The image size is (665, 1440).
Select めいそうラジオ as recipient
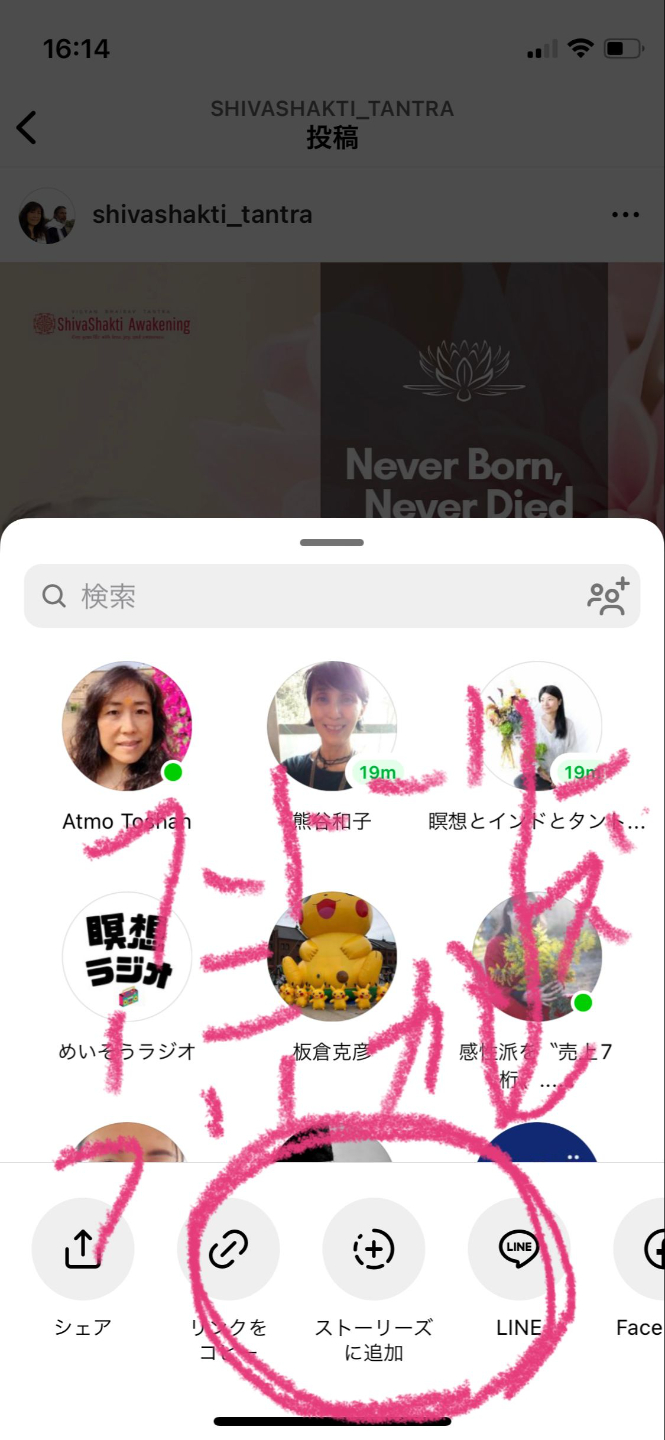click(127, 957)
